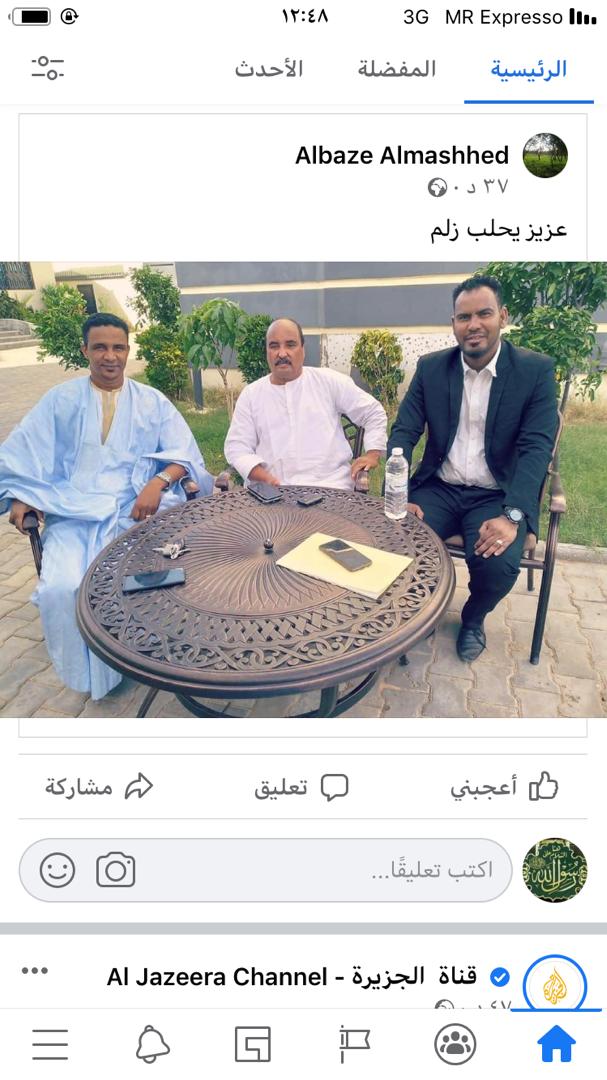Open Al Jazeera Channel page name
The height and width of the screenshot is (1080, 607).
[292, 976]
